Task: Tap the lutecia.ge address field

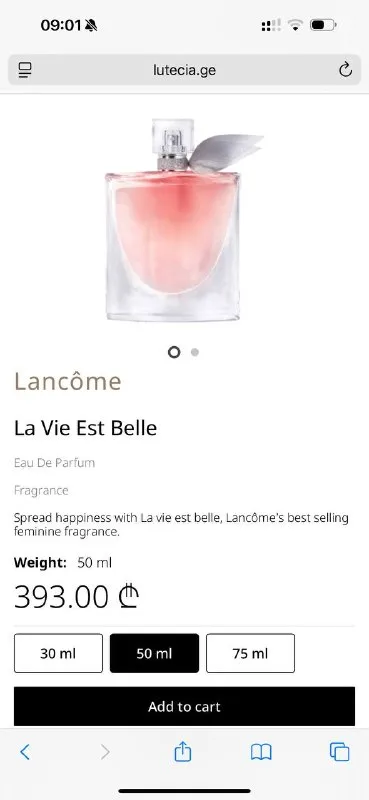Action: [x=184, y=70]
